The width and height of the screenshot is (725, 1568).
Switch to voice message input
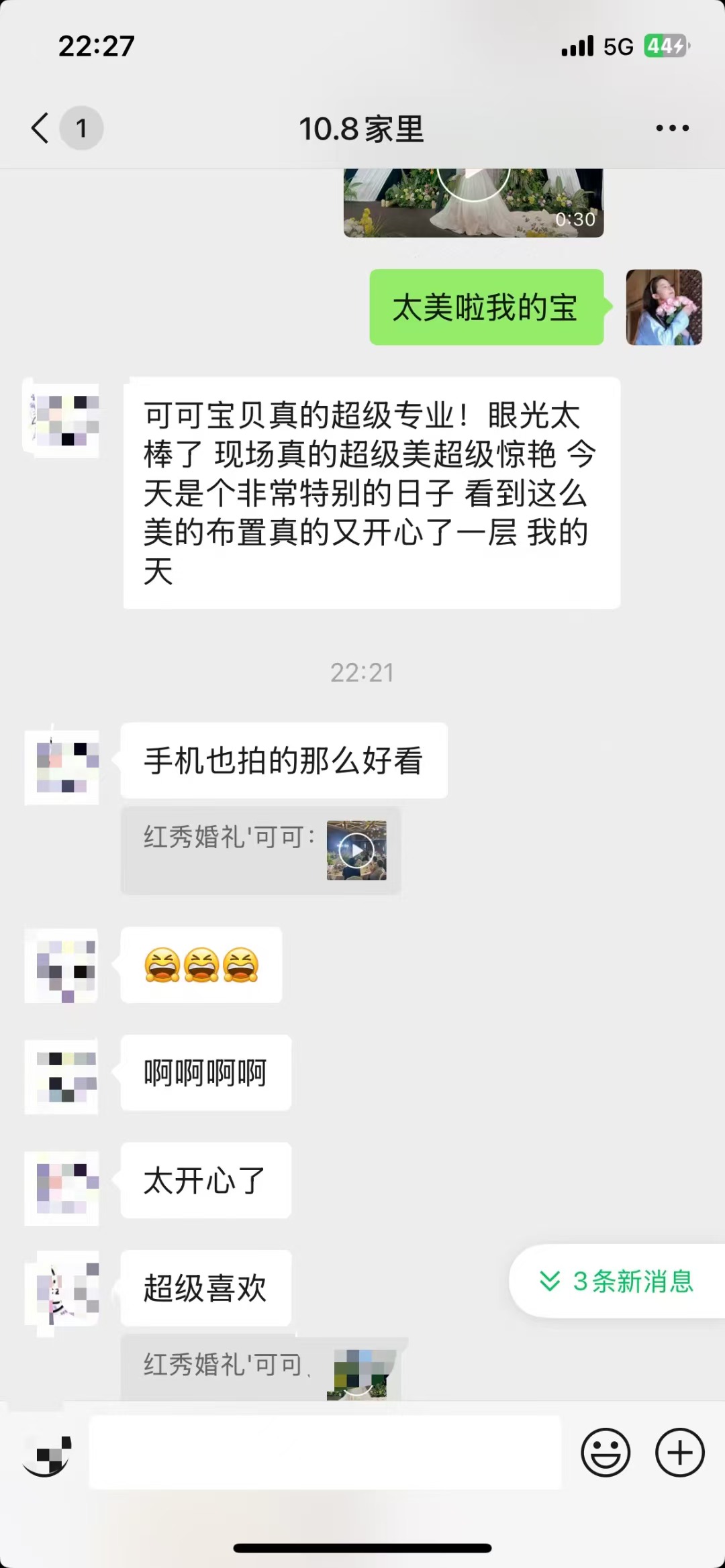(x=47, y=1453)
